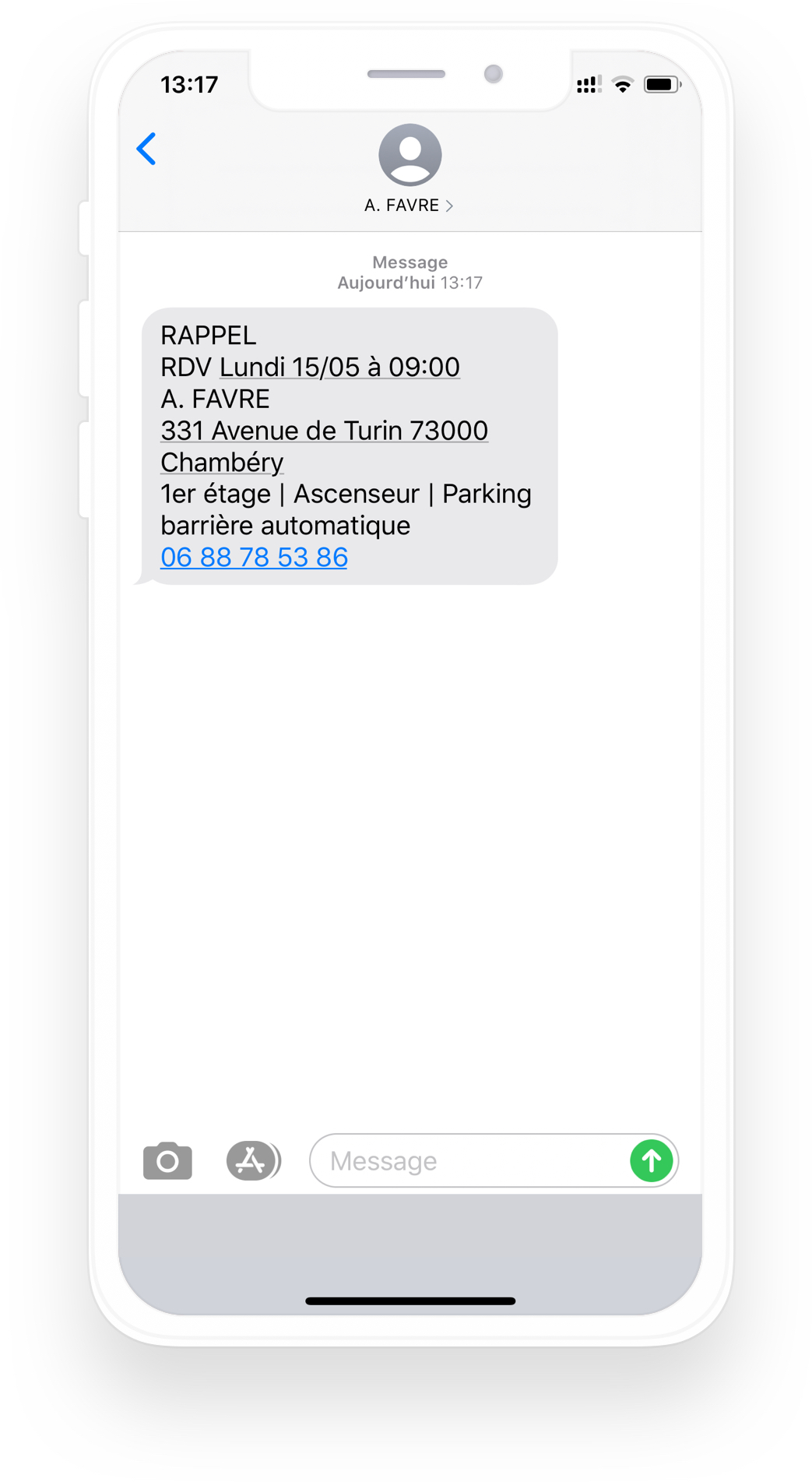Open the camera to attach a photo

pos(167,1161)
